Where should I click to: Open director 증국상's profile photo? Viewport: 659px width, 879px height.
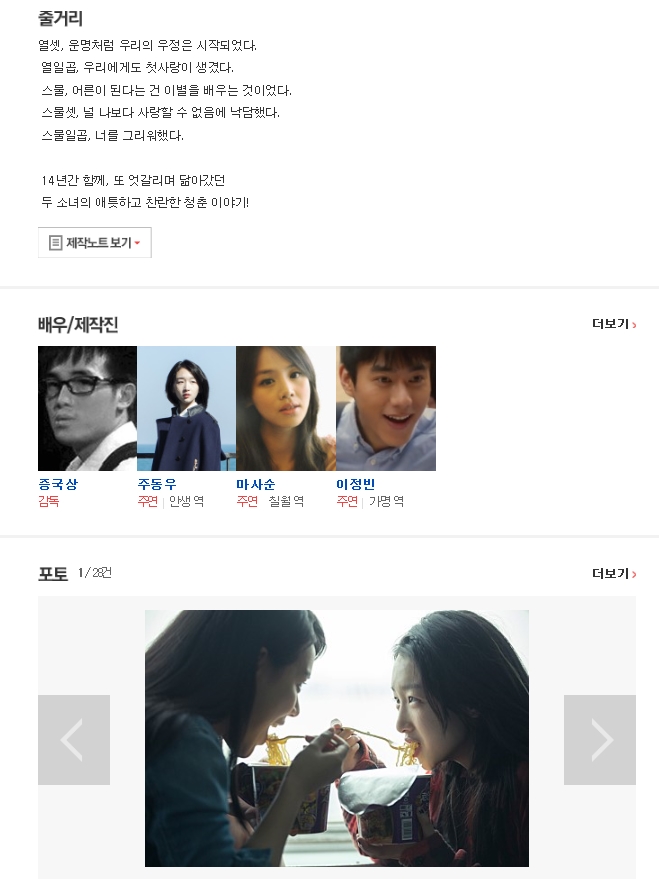[x=87, y=408]
